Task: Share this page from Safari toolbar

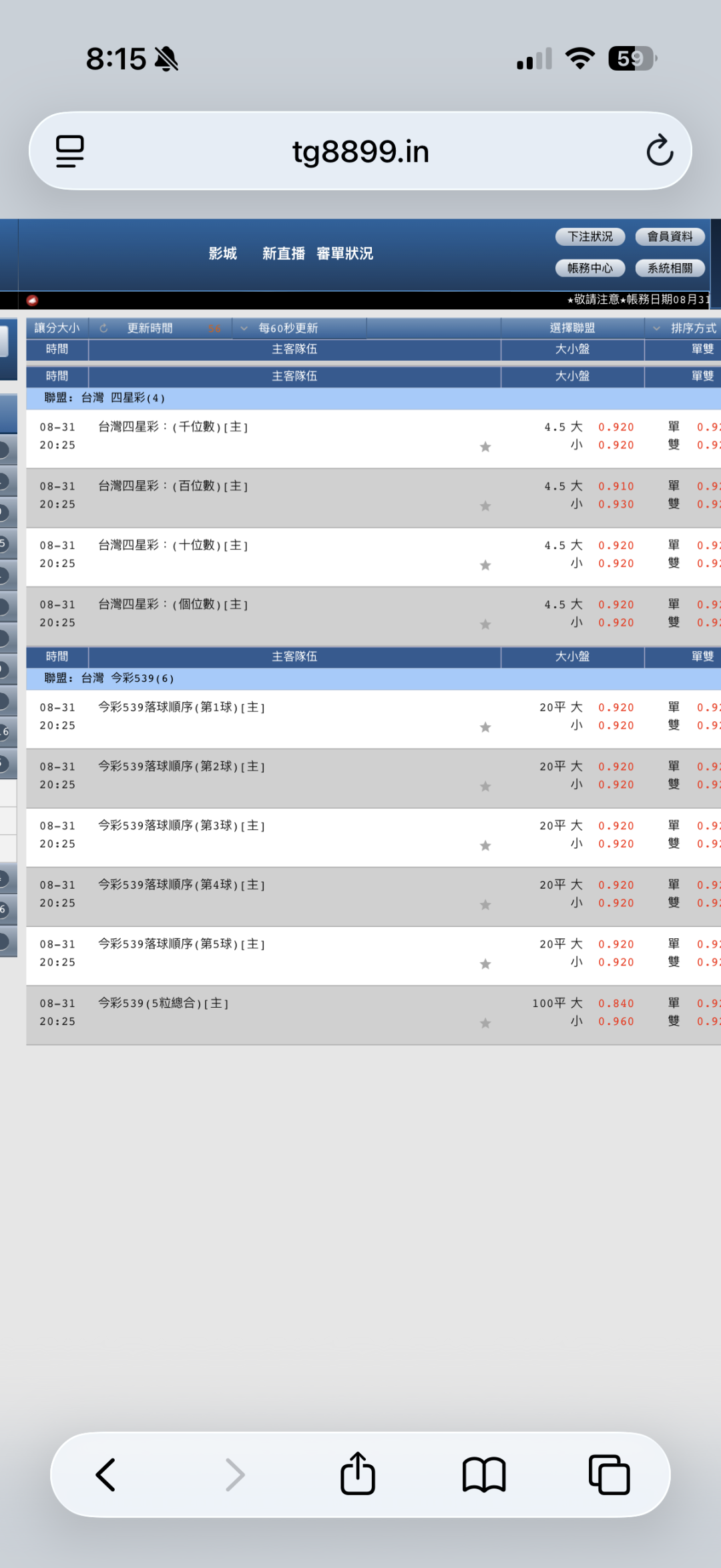Action: coord(358,1473)
